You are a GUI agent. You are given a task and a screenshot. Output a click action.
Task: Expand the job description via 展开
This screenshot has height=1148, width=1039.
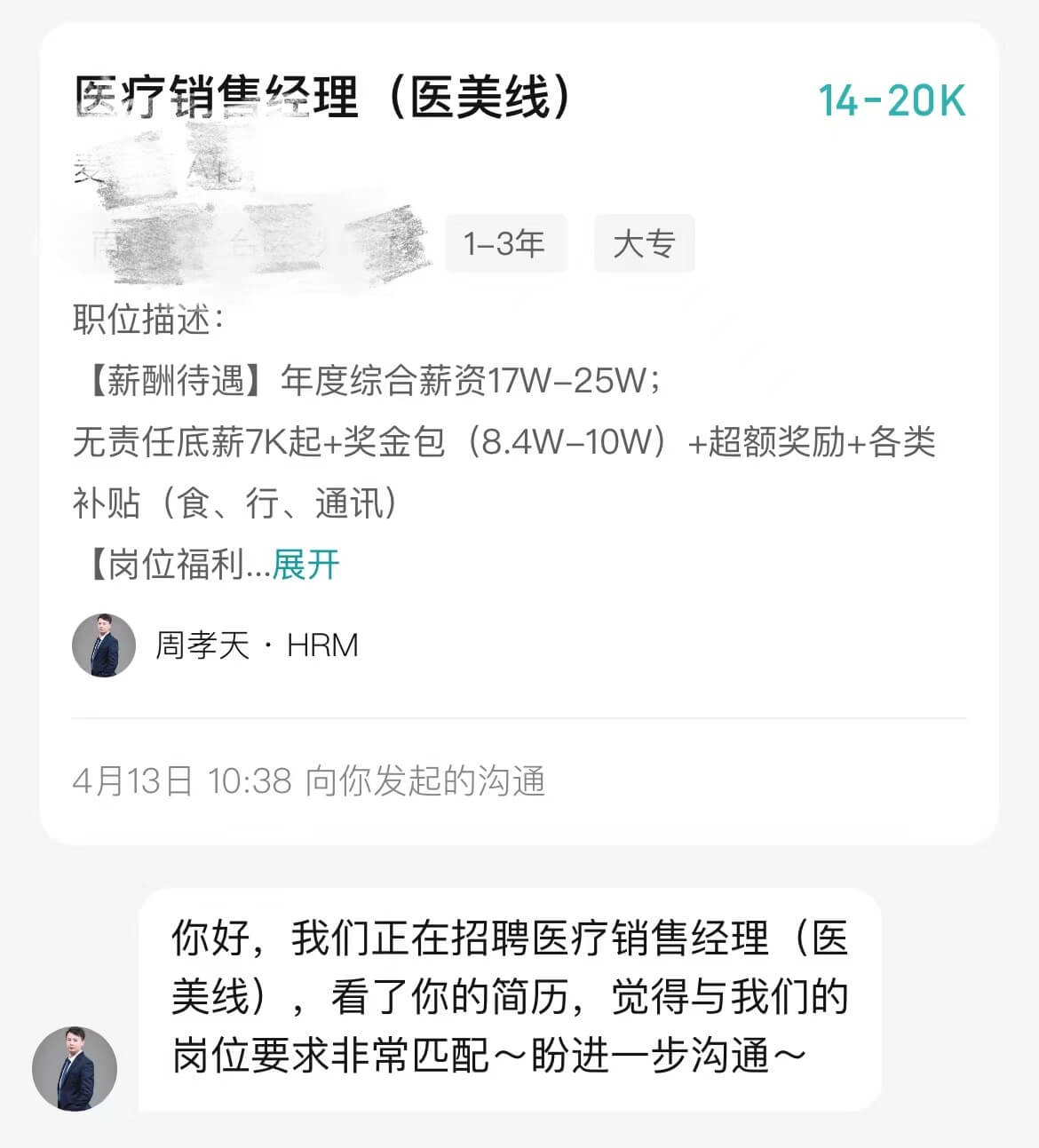click(x=306, y=565)
